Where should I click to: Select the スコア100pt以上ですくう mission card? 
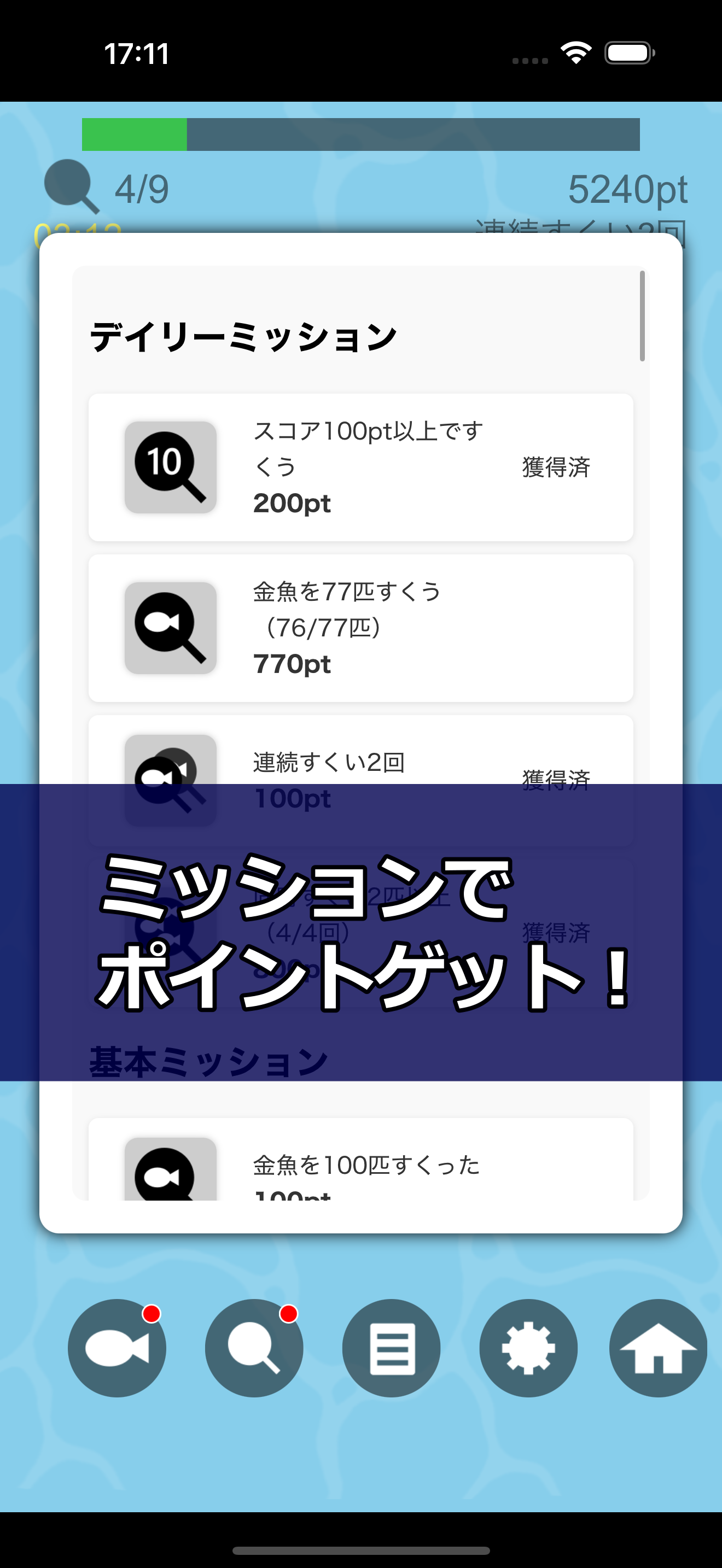[x=361, y=467]
